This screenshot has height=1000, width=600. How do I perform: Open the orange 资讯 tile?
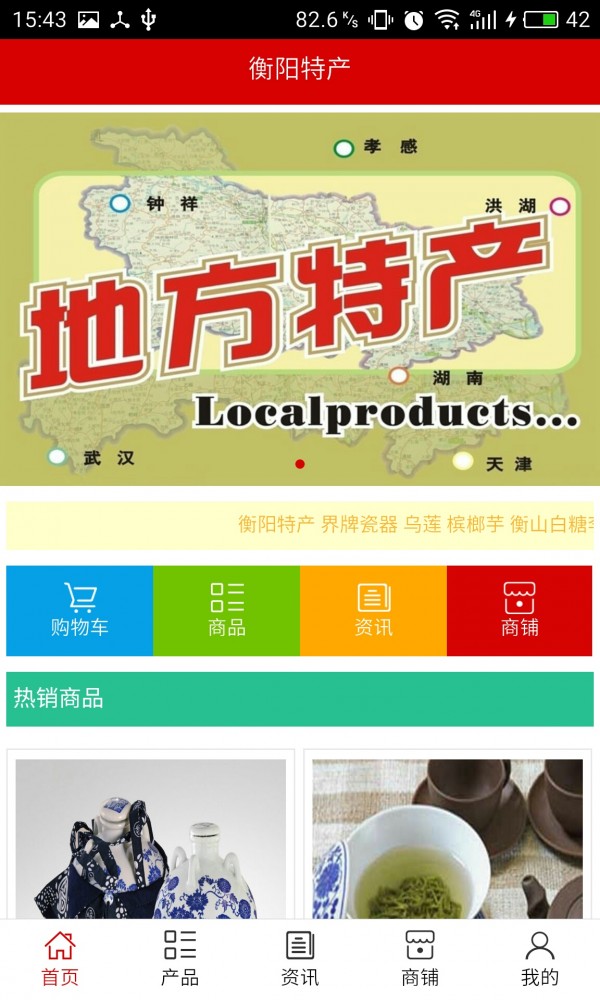(x=373, y=610)
